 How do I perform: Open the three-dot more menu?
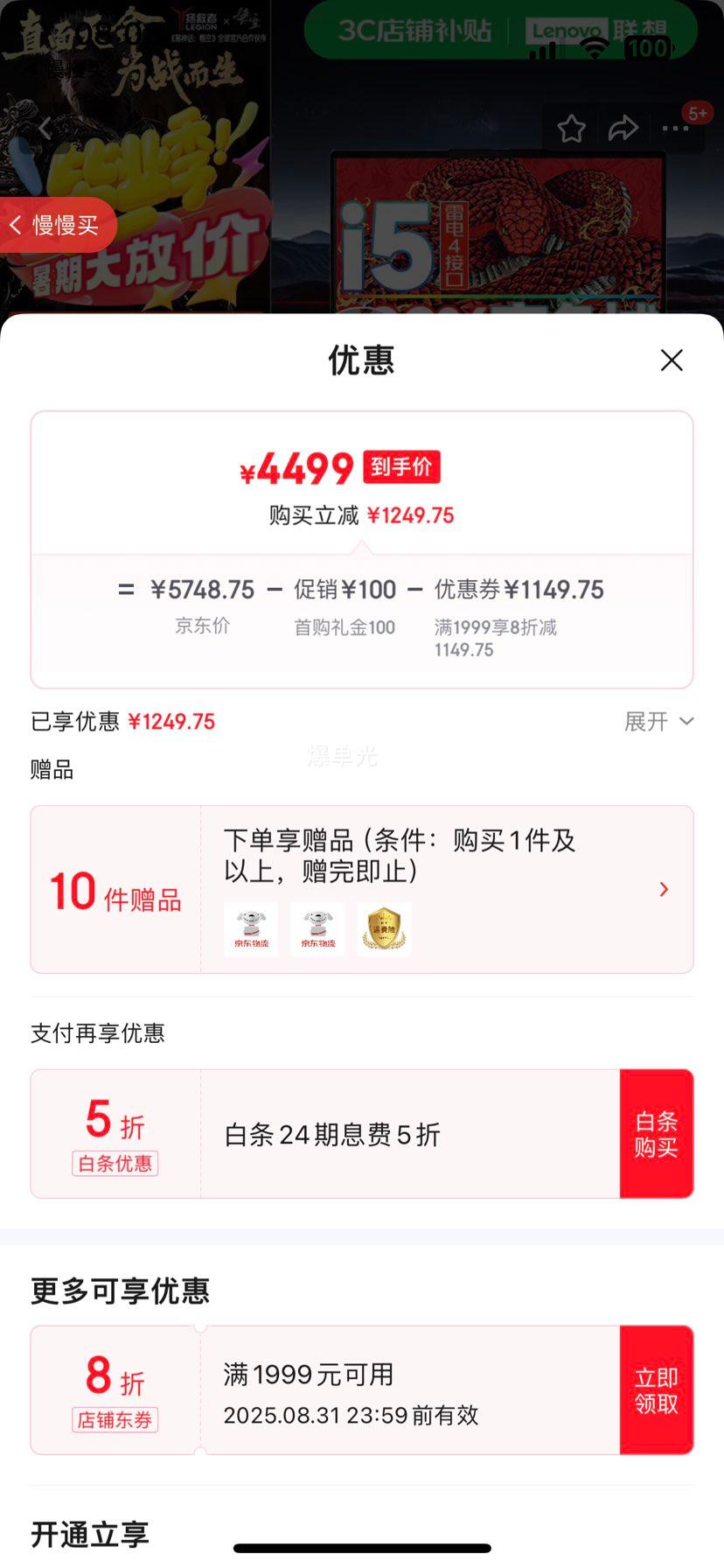(x=675, y=129)
